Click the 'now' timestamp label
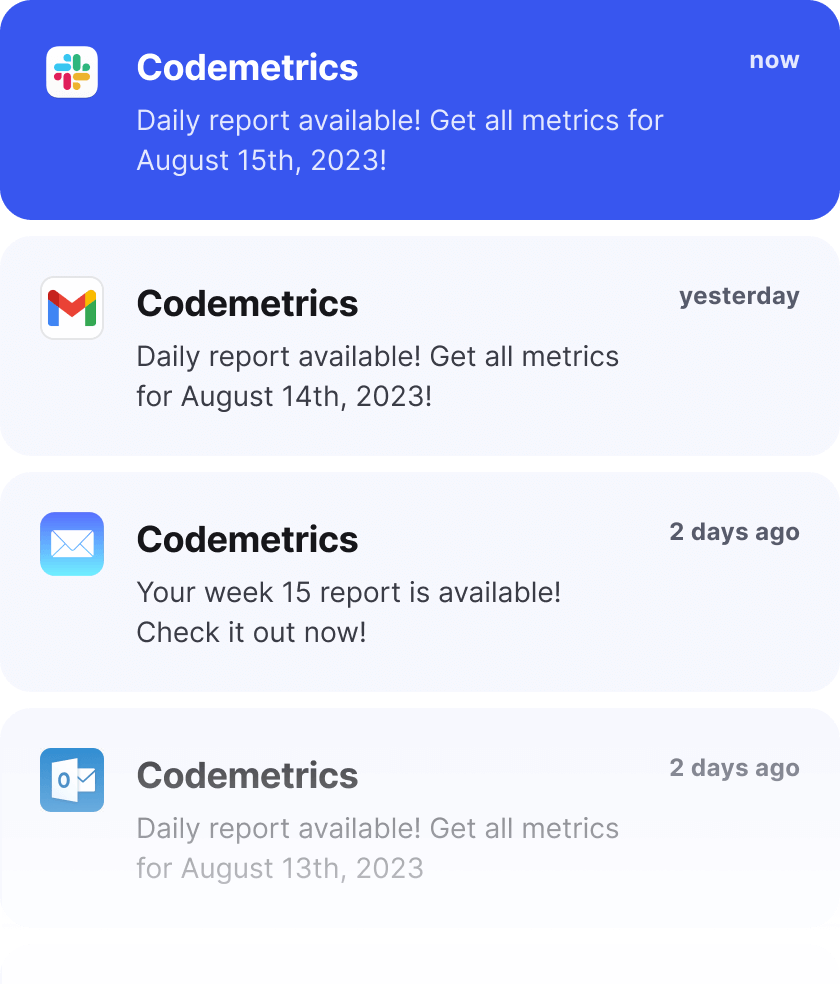Viewport: 840px width, 984px height. 774,60
